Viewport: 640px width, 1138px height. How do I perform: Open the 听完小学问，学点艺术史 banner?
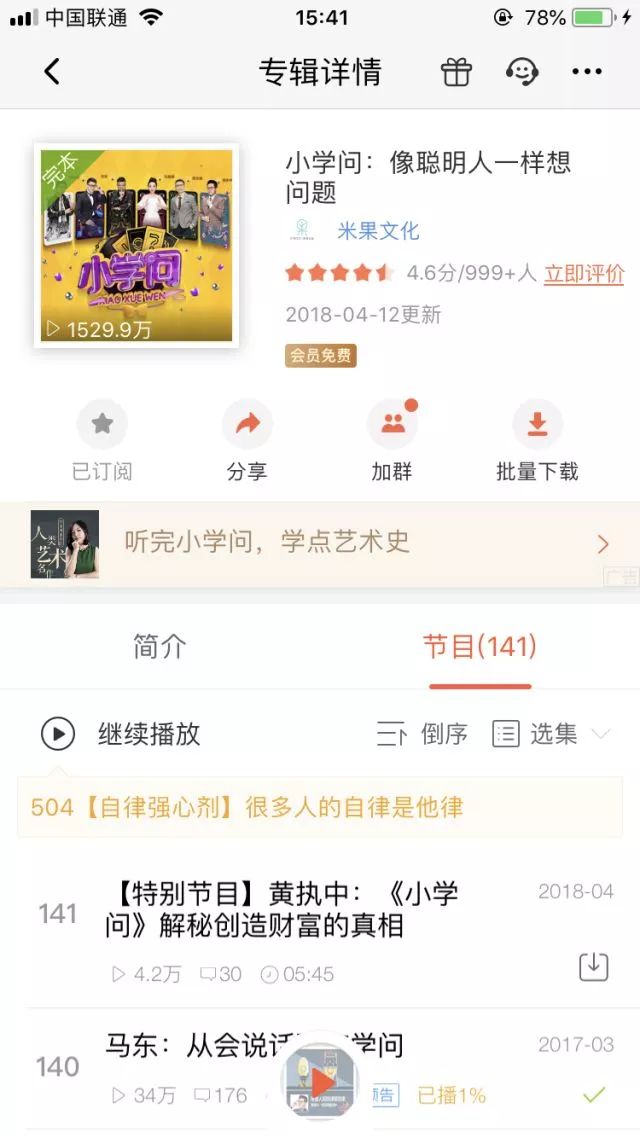[320, 543]
